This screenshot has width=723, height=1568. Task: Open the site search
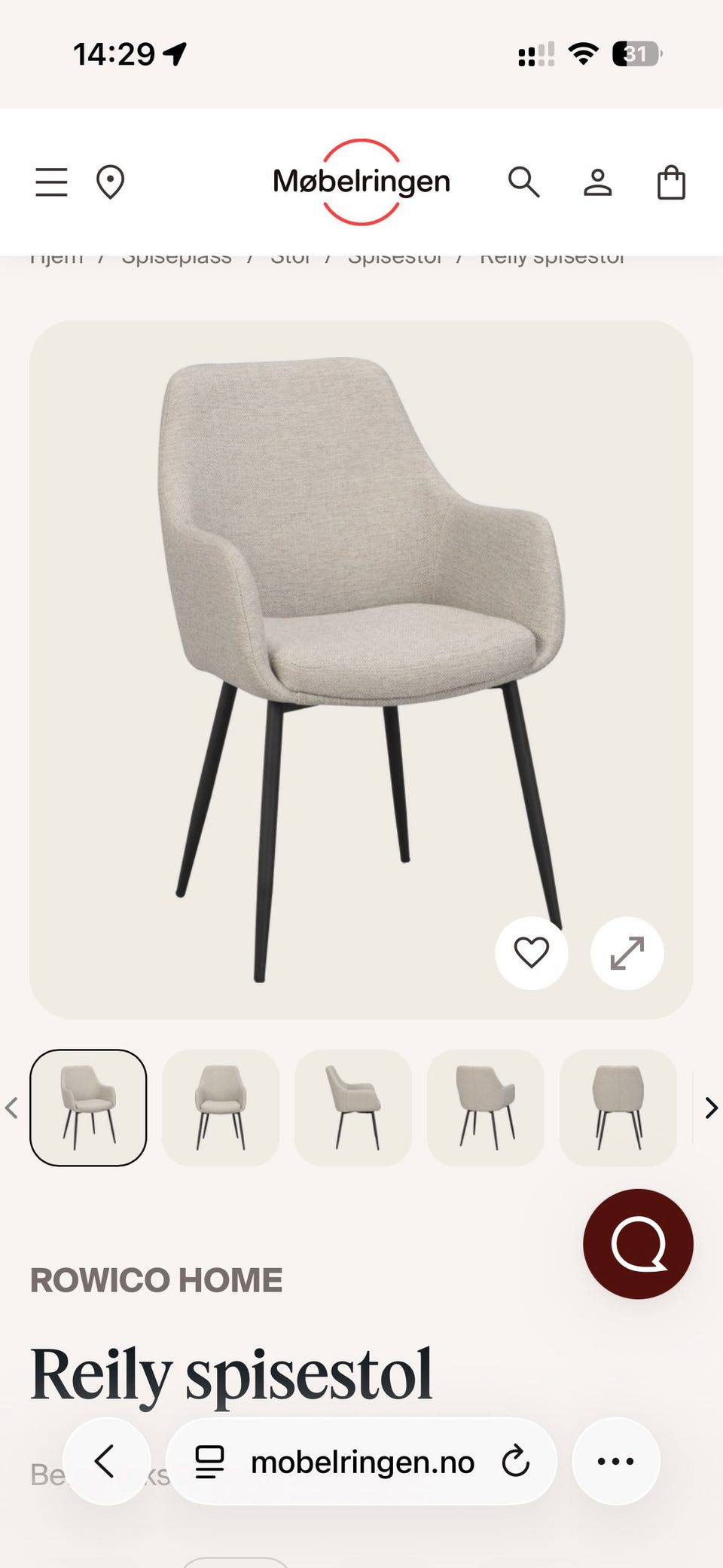tap(523, 182)
